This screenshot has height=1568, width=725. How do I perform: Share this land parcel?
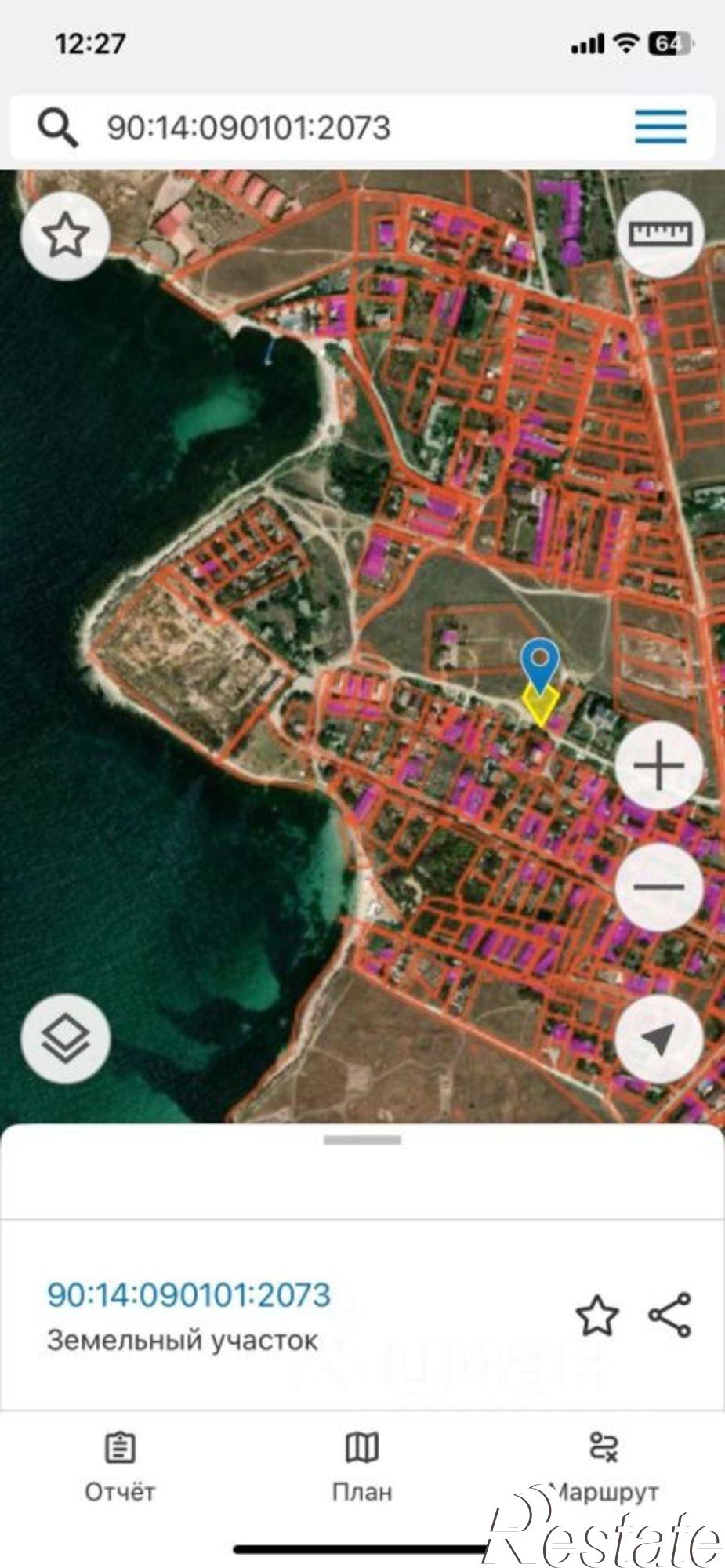coord(670,1315)
